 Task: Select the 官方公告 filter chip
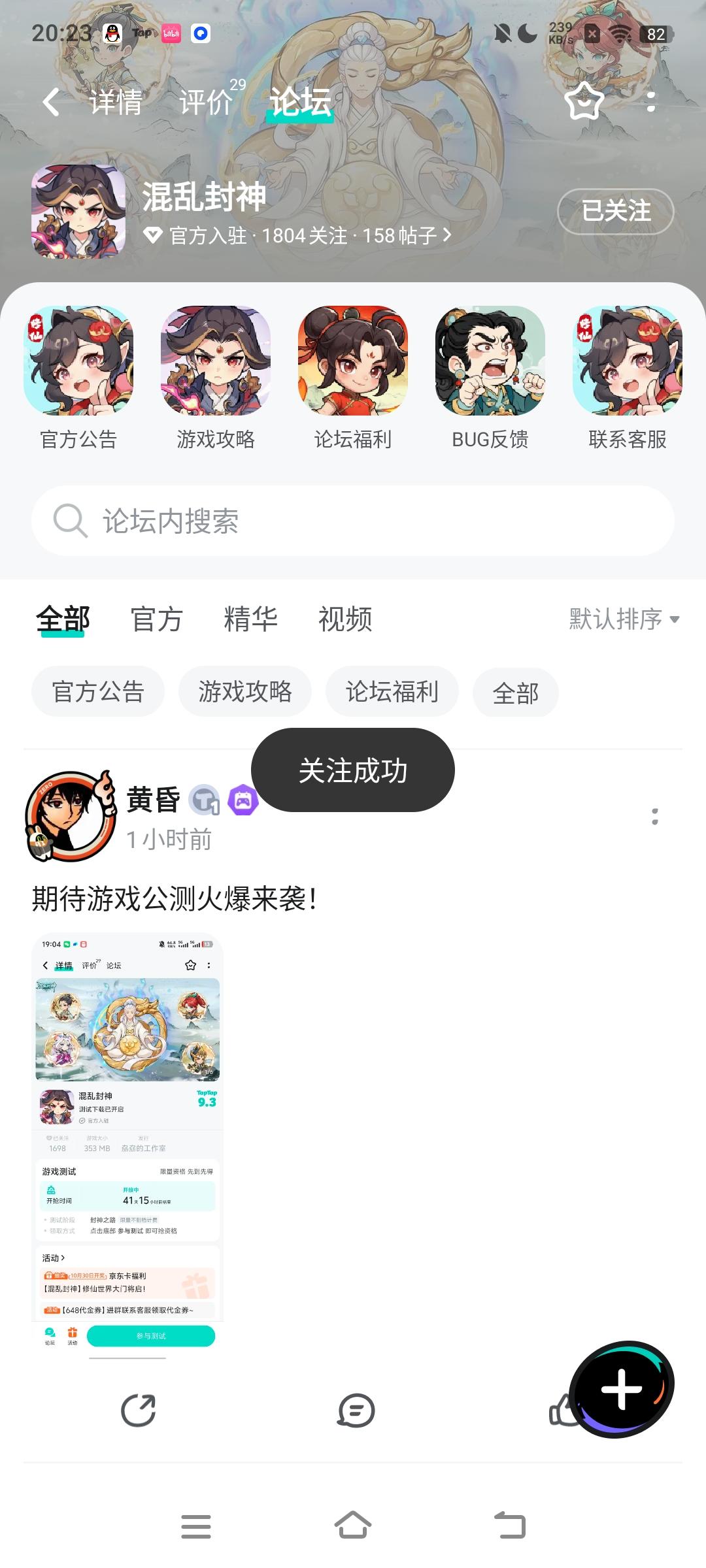pos(99,691)
